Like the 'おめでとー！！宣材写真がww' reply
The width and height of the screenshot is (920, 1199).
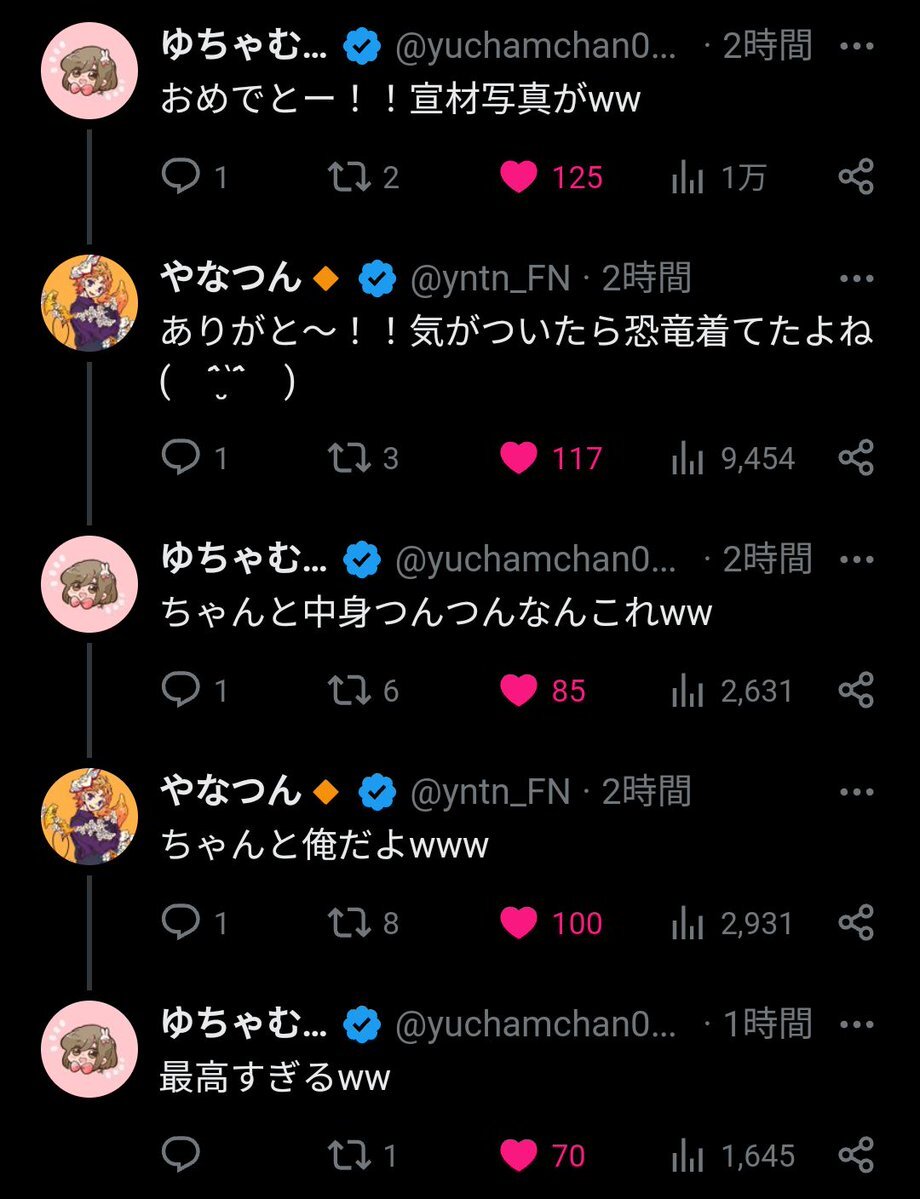coord(518,178)
